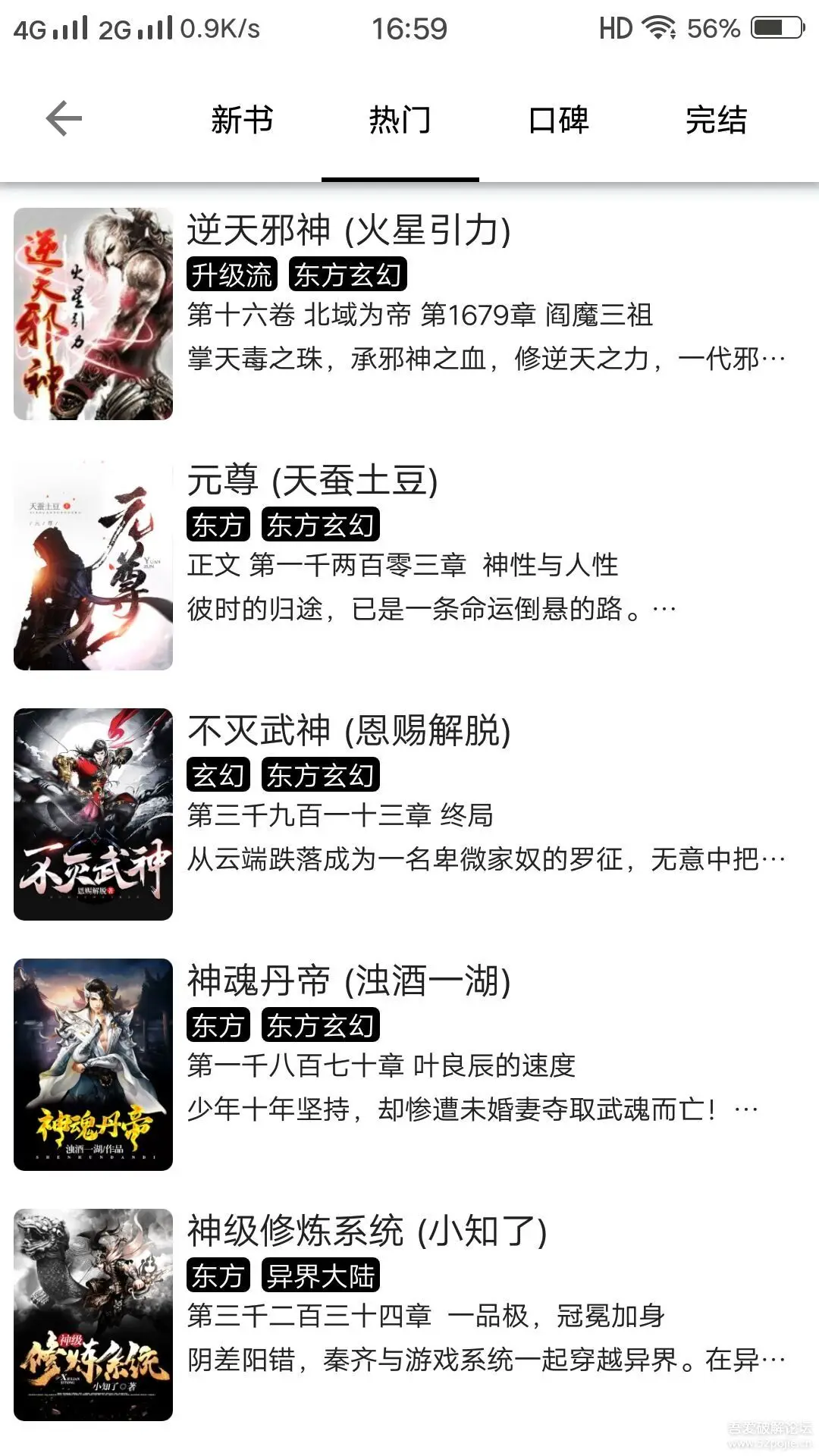Switch to the 口碑 tab
The width and height of the screenshot is (819, 1456).
click(x=558, y=121)
